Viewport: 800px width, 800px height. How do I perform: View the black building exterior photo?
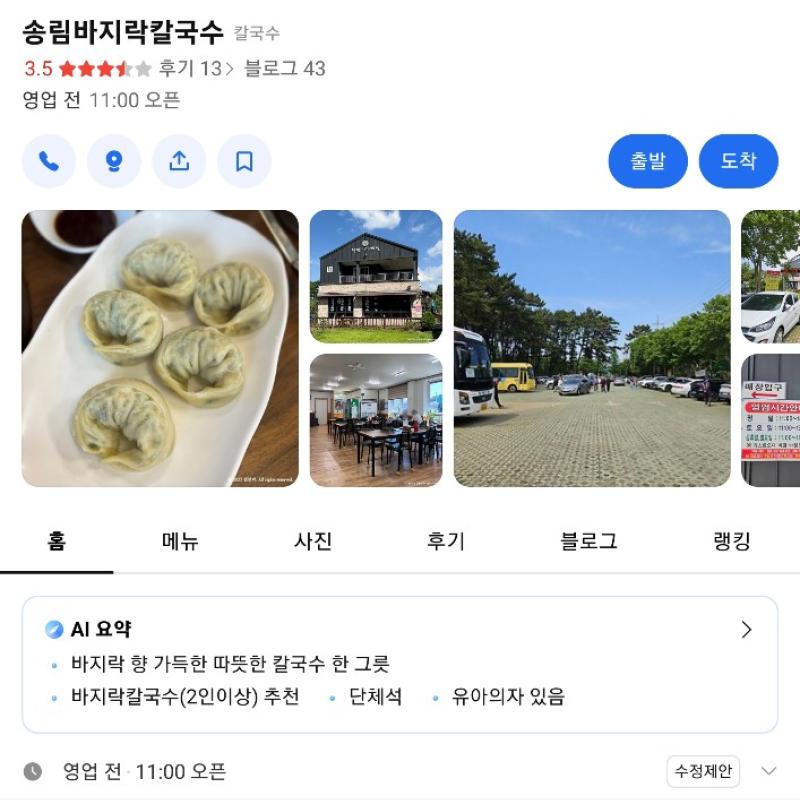click(376, 276)
